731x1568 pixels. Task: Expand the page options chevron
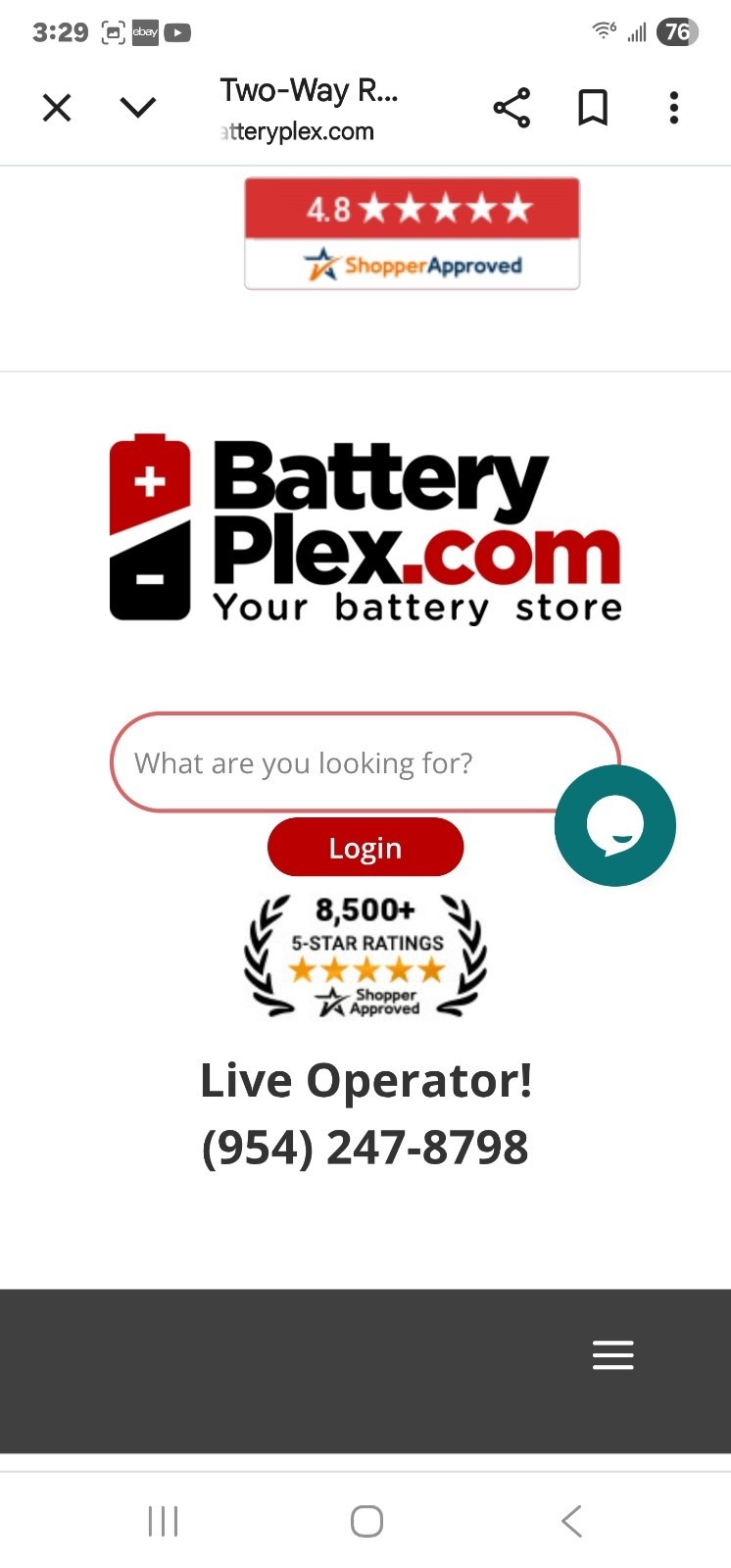click(137, 107)
